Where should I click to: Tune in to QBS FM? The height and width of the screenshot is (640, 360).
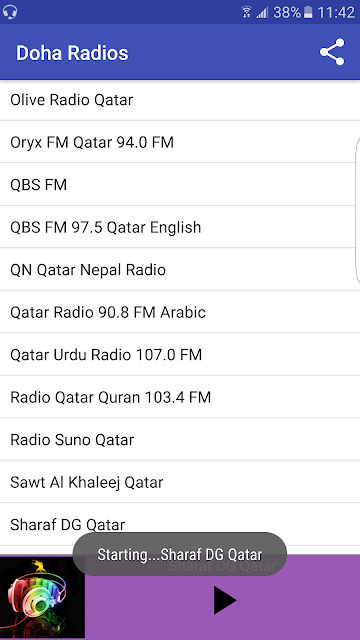pos(180,185)
